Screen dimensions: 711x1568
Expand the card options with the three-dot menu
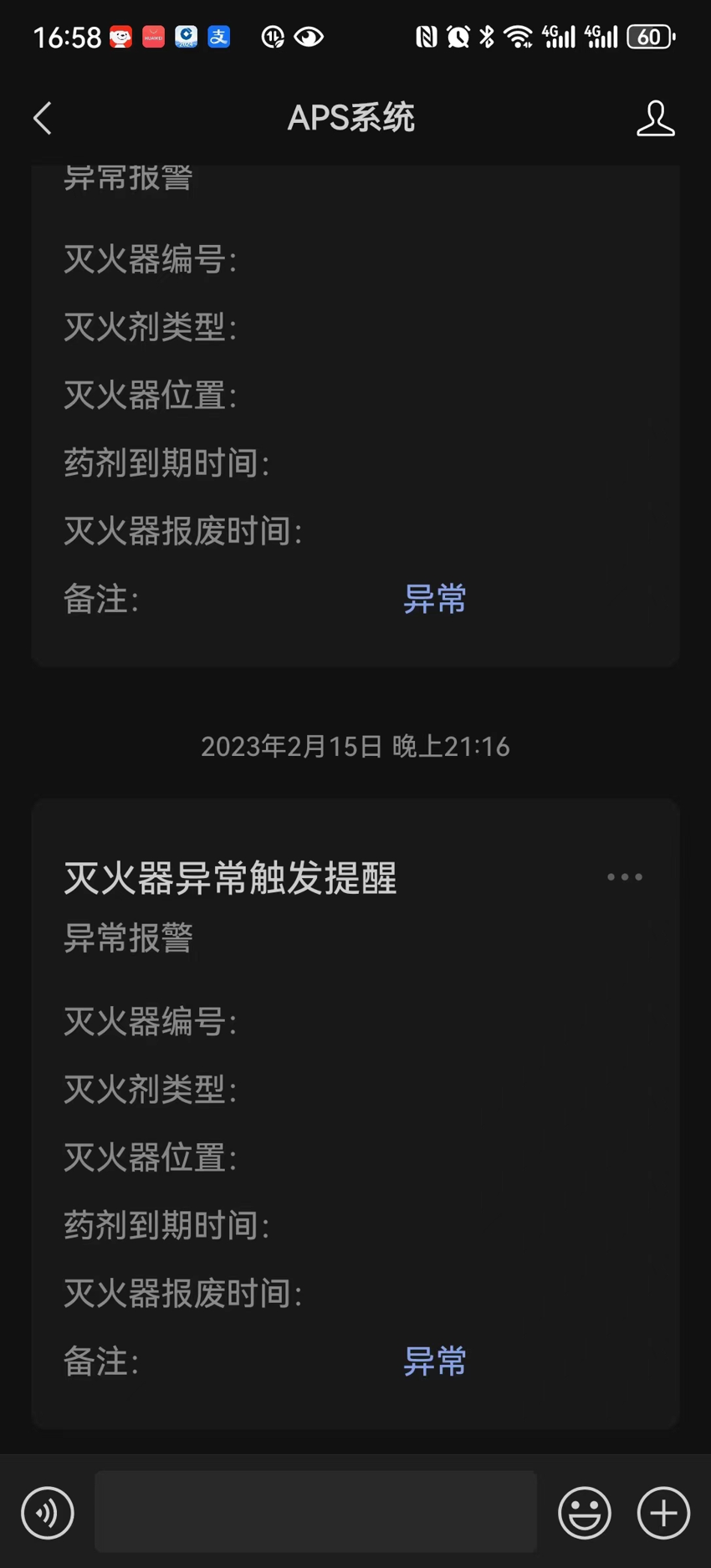pyautogui.click(x=624, y=877)
